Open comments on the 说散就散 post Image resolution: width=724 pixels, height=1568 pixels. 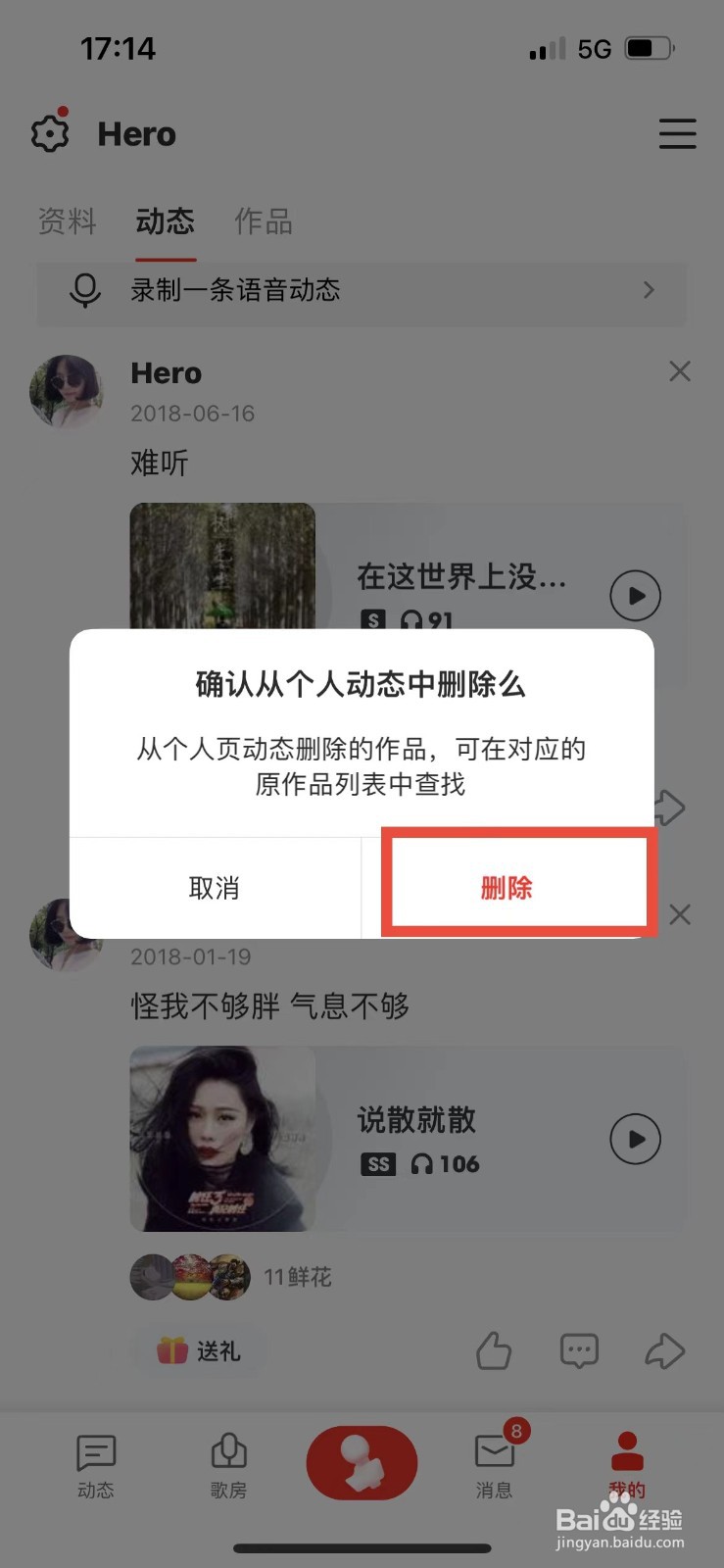point(579,1350)
